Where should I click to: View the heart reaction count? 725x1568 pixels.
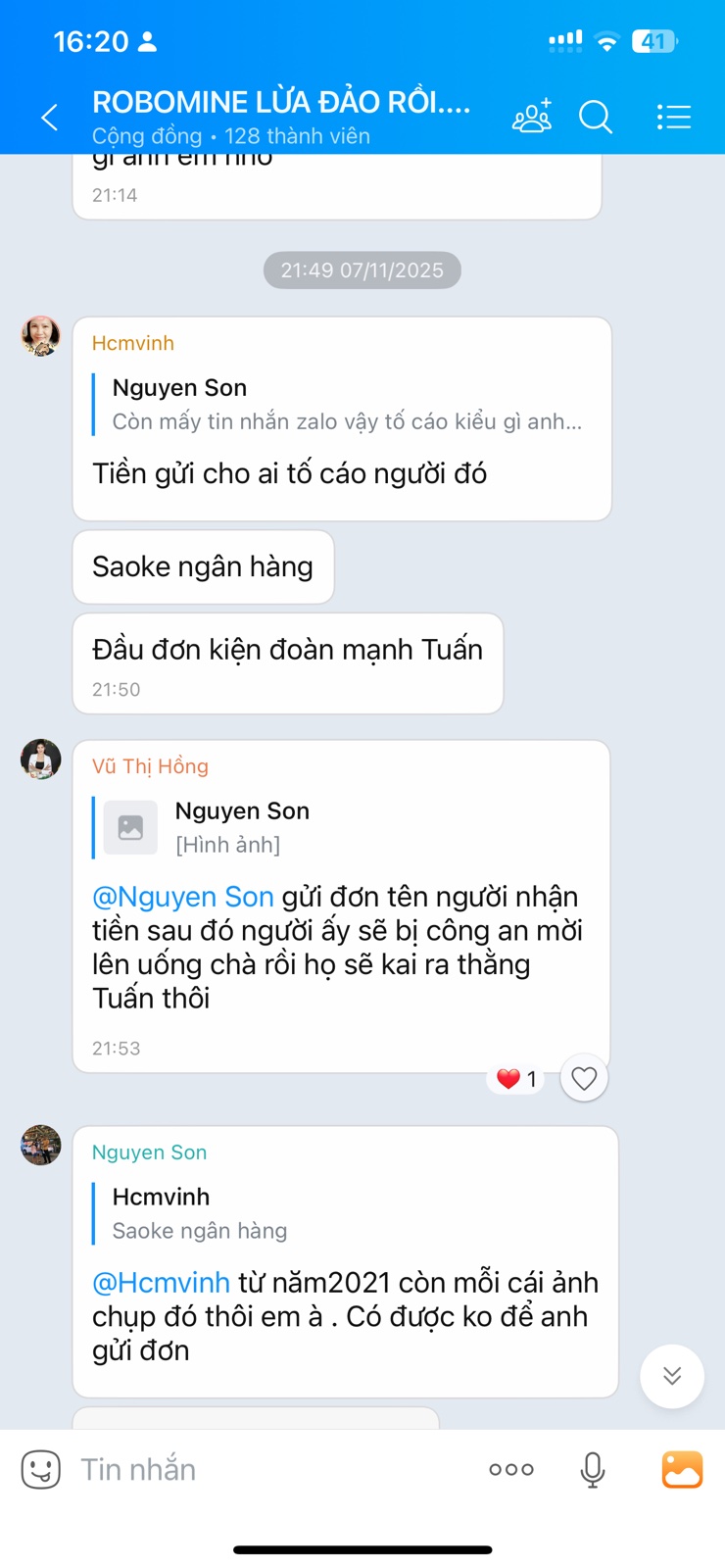click(516, 1079)
